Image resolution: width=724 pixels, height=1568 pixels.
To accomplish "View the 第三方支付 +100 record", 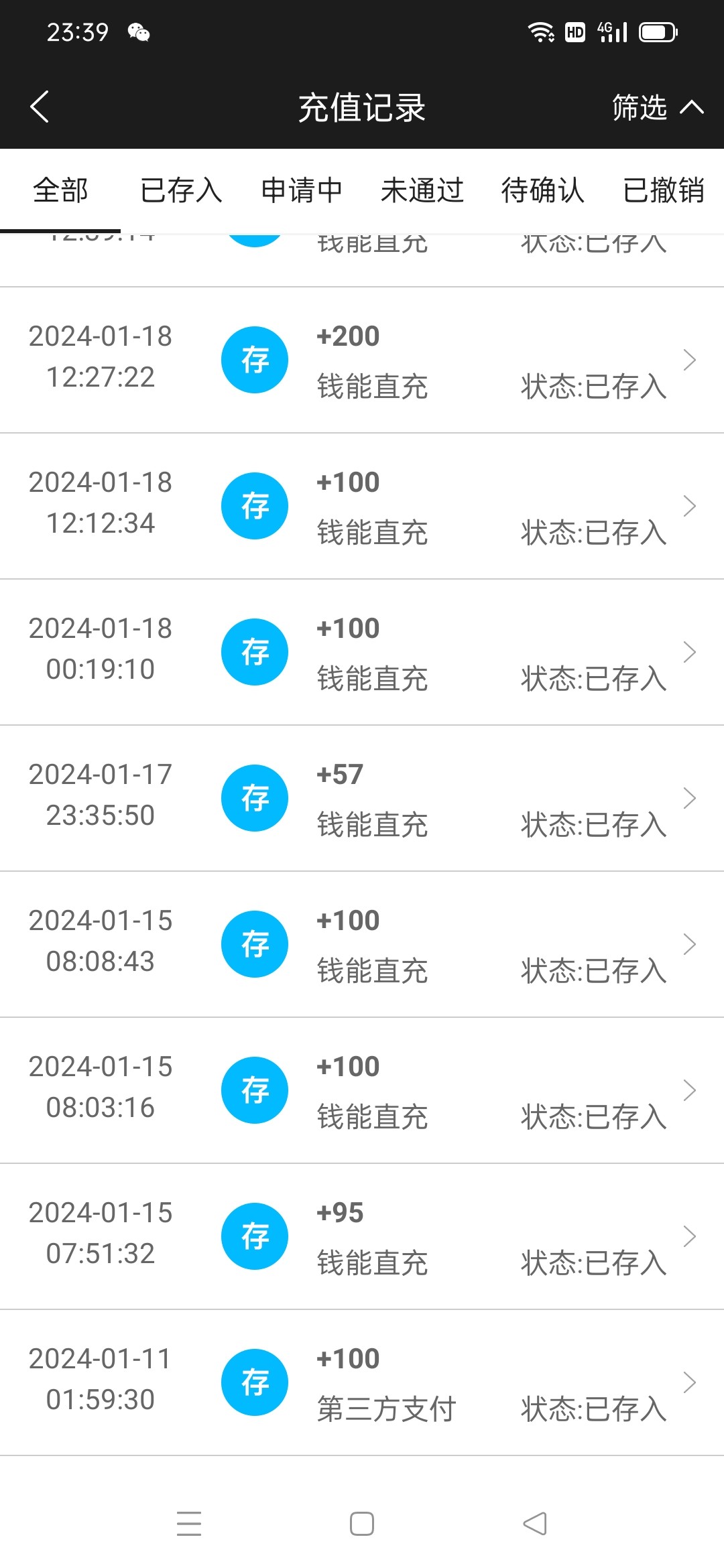I will [362, 1383].
